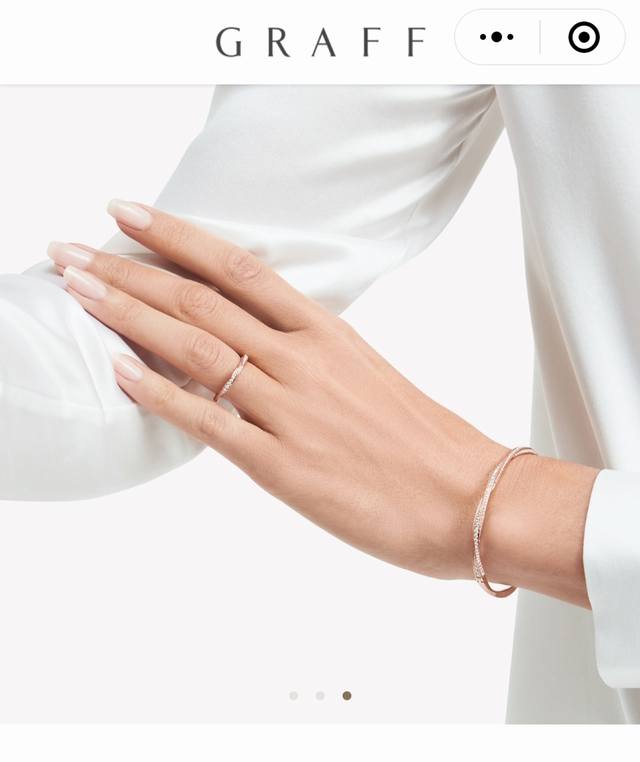
Task: Open the mini program more options menu
Action: (496, 38)
